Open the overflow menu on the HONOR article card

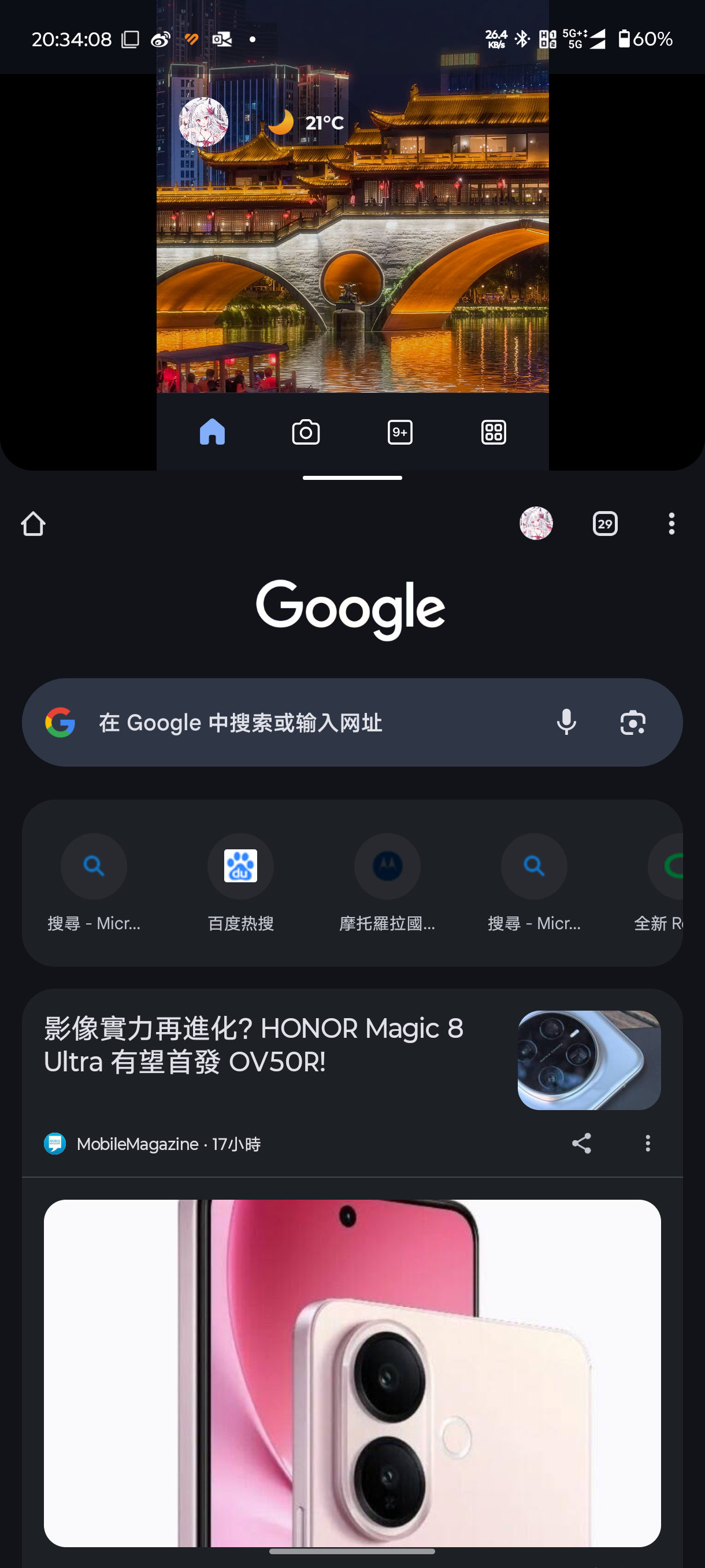(x=648, y=1144)
